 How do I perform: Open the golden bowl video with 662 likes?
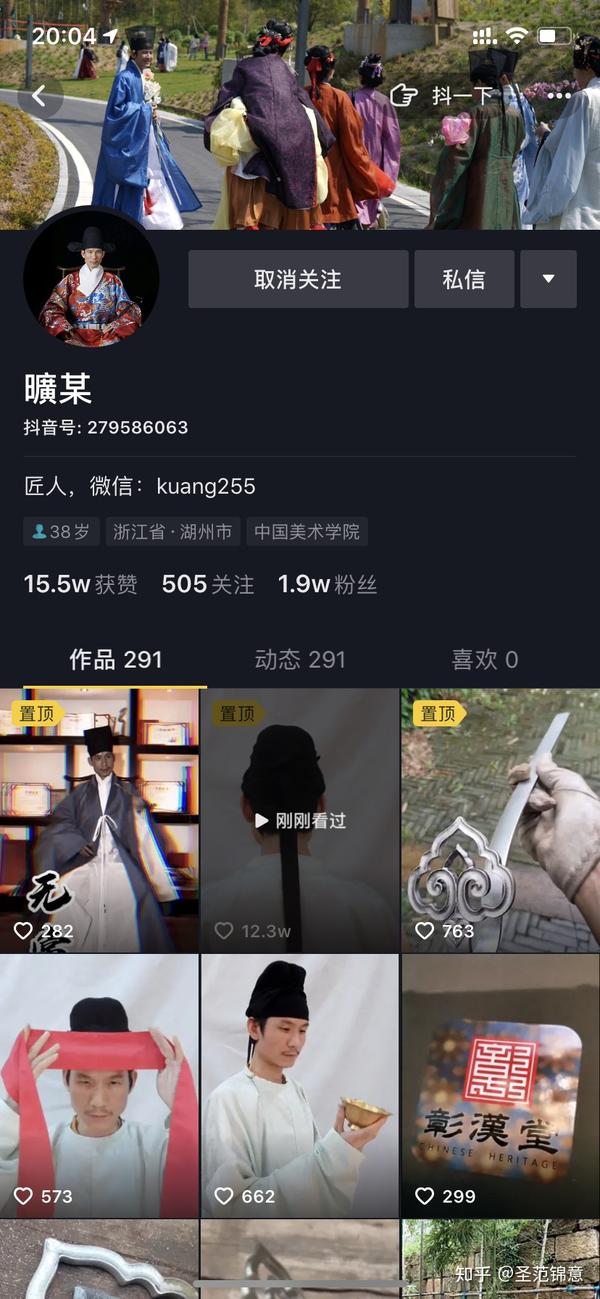coord(300,1086)
